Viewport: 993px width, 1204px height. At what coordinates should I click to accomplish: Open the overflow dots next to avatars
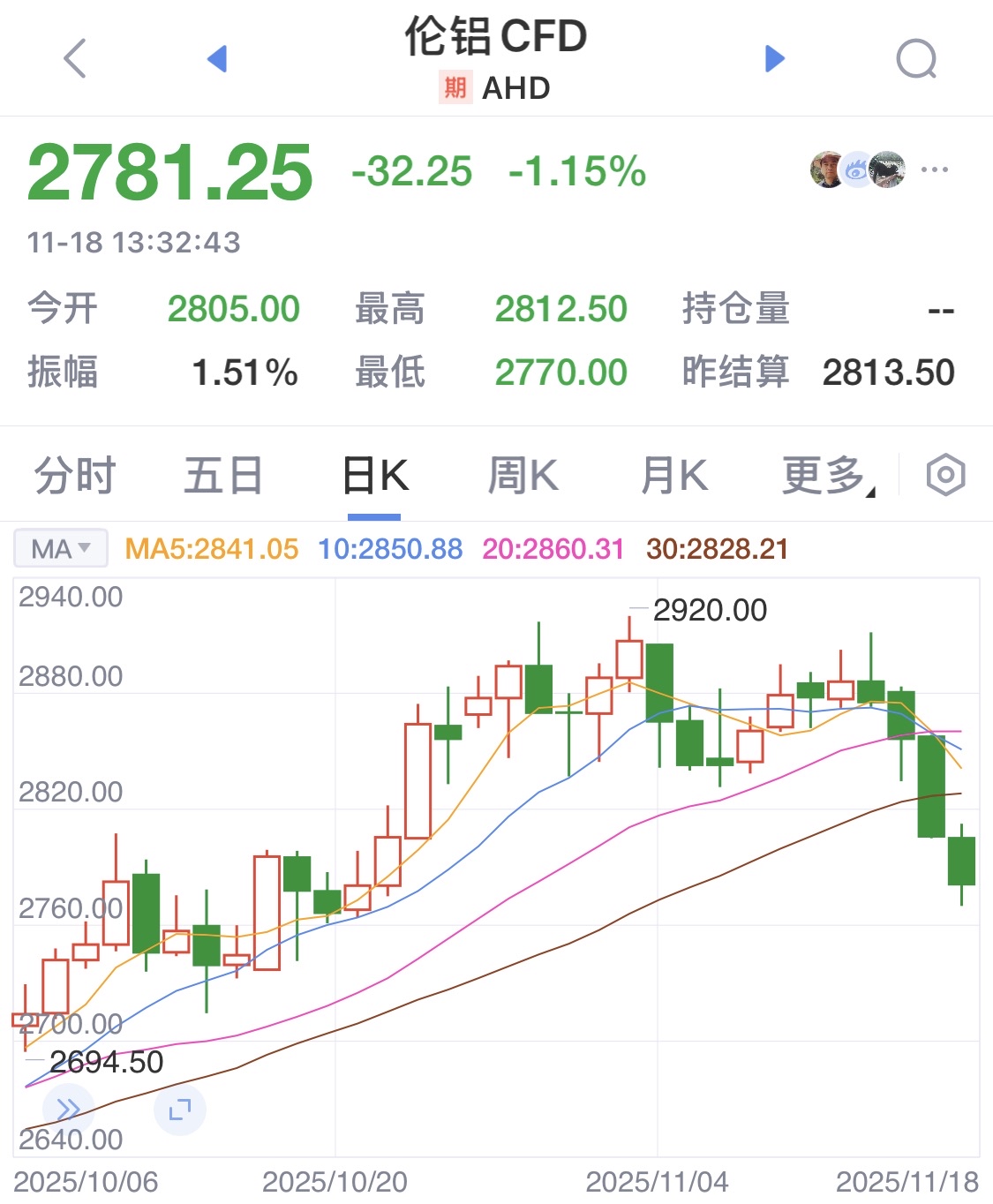[x=934, y=169]
